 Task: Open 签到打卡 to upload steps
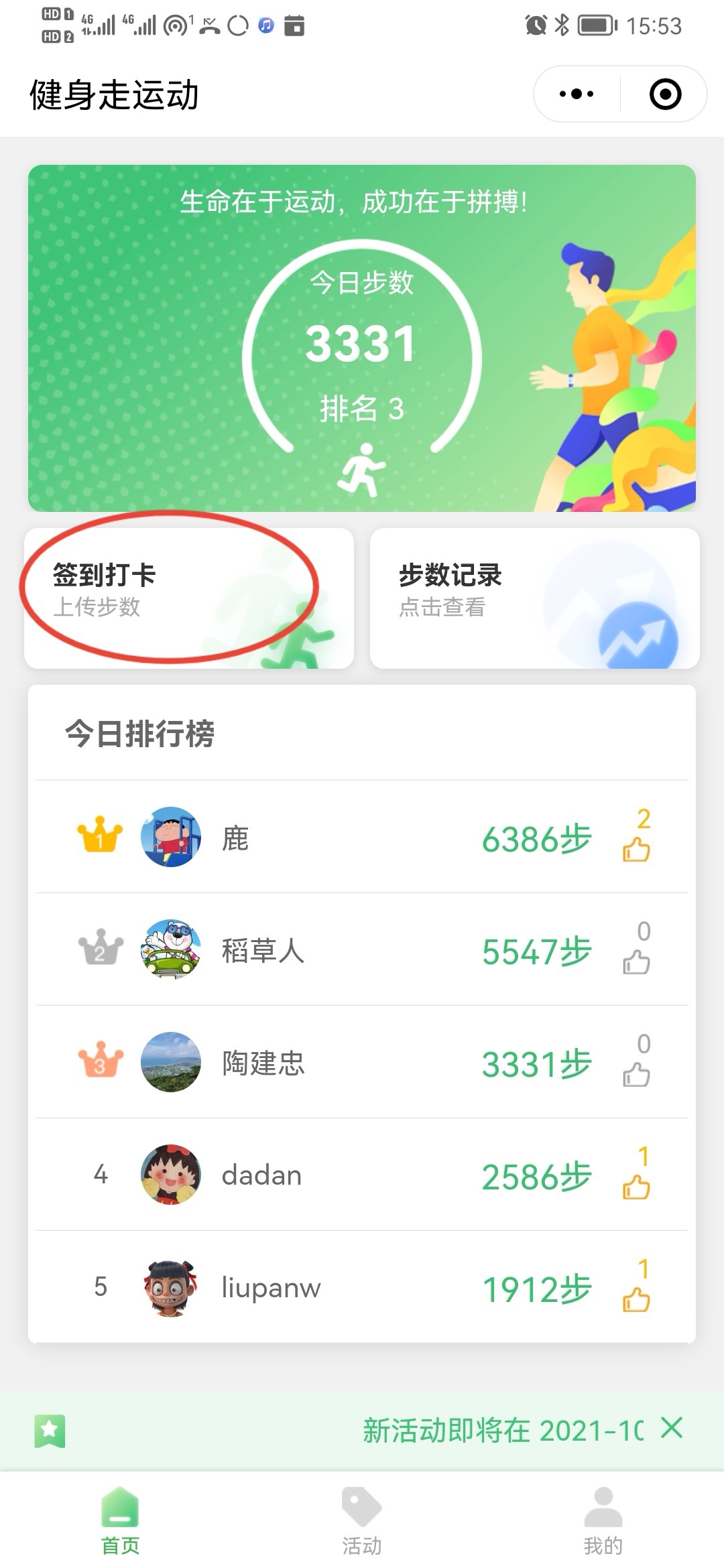188,598
